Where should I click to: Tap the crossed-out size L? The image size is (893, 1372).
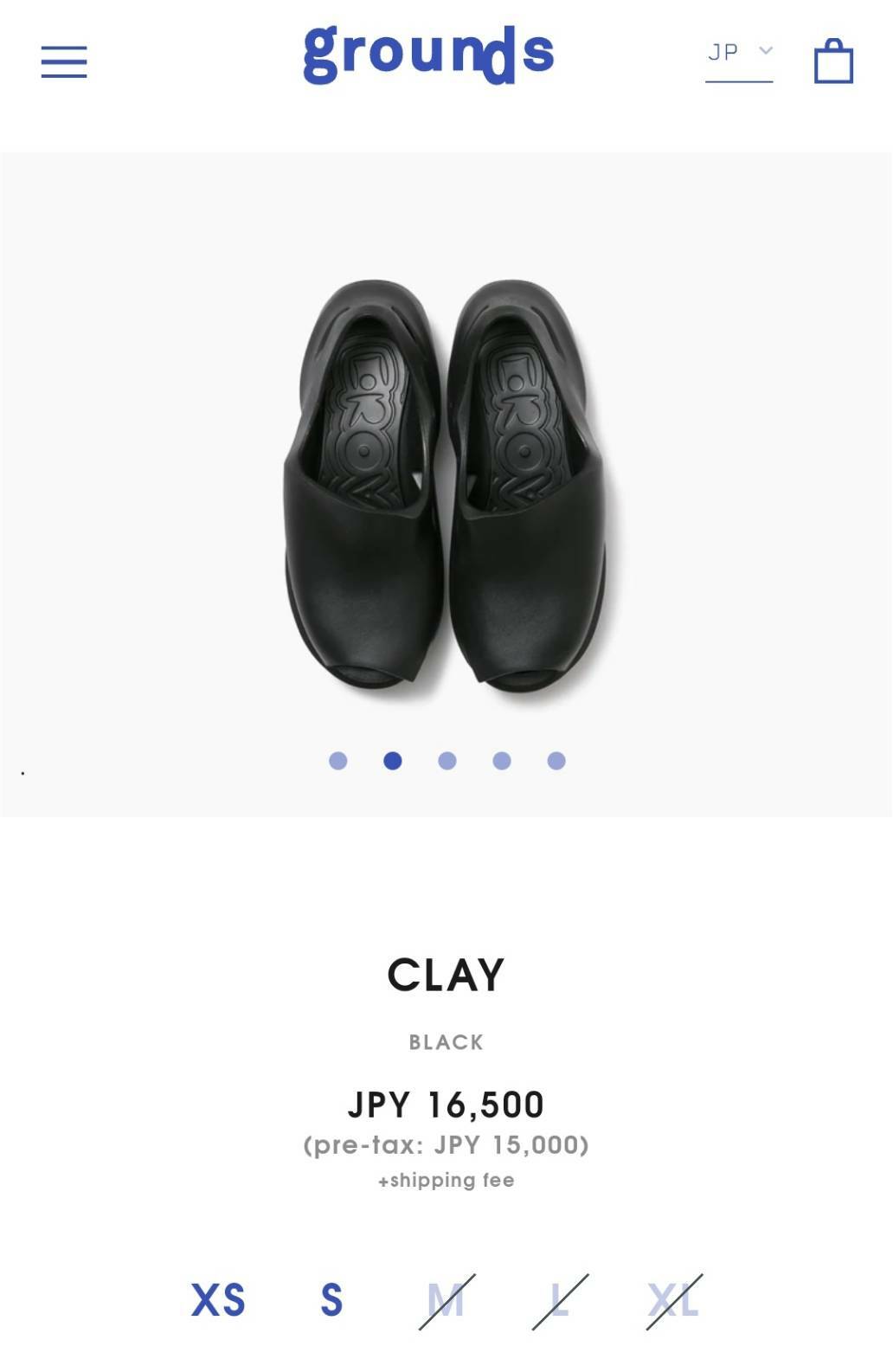(560, 1300)
